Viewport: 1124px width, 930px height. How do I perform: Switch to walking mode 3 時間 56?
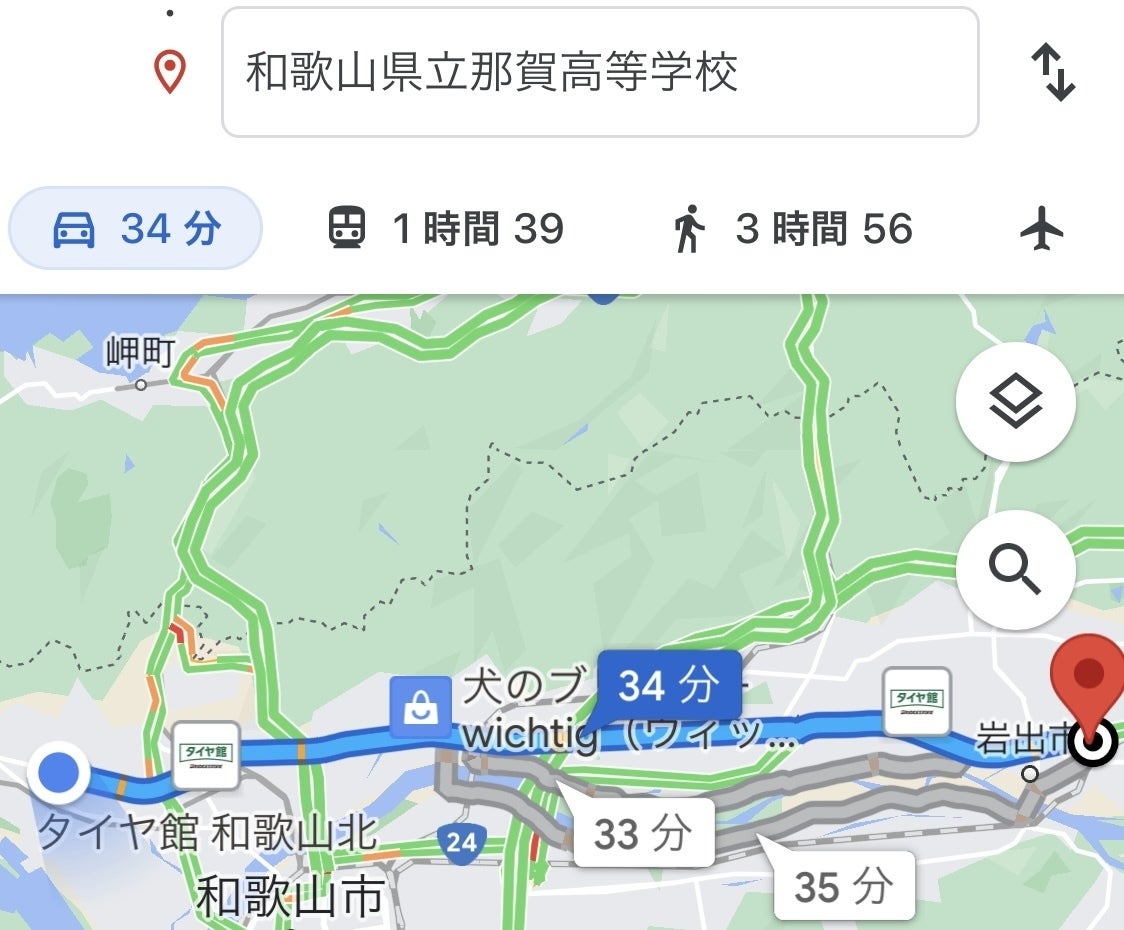tap(792, 229)
